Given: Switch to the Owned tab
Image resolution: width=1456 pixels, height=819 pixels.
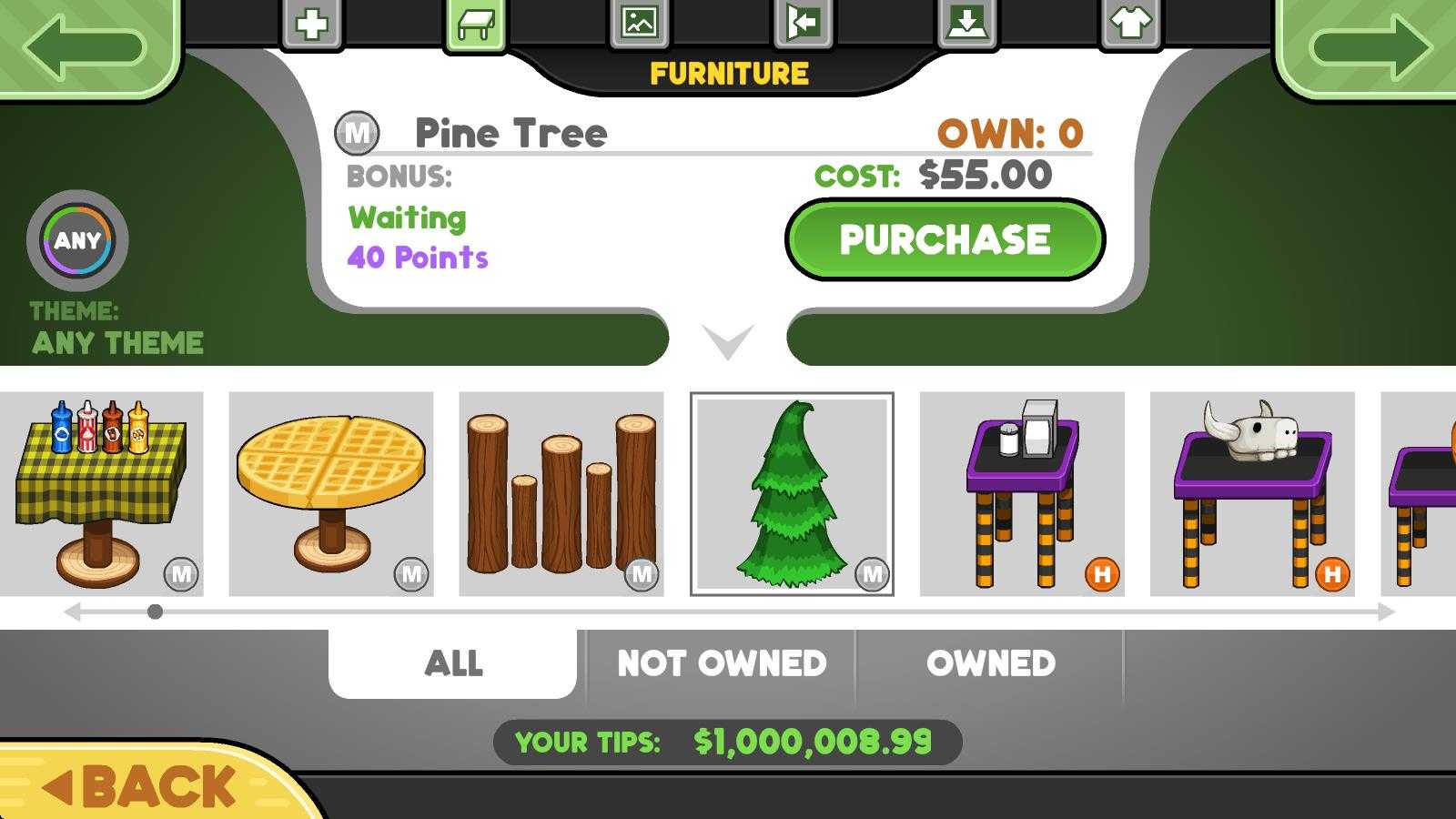Looking at the screenshot, I should (990, 663).
